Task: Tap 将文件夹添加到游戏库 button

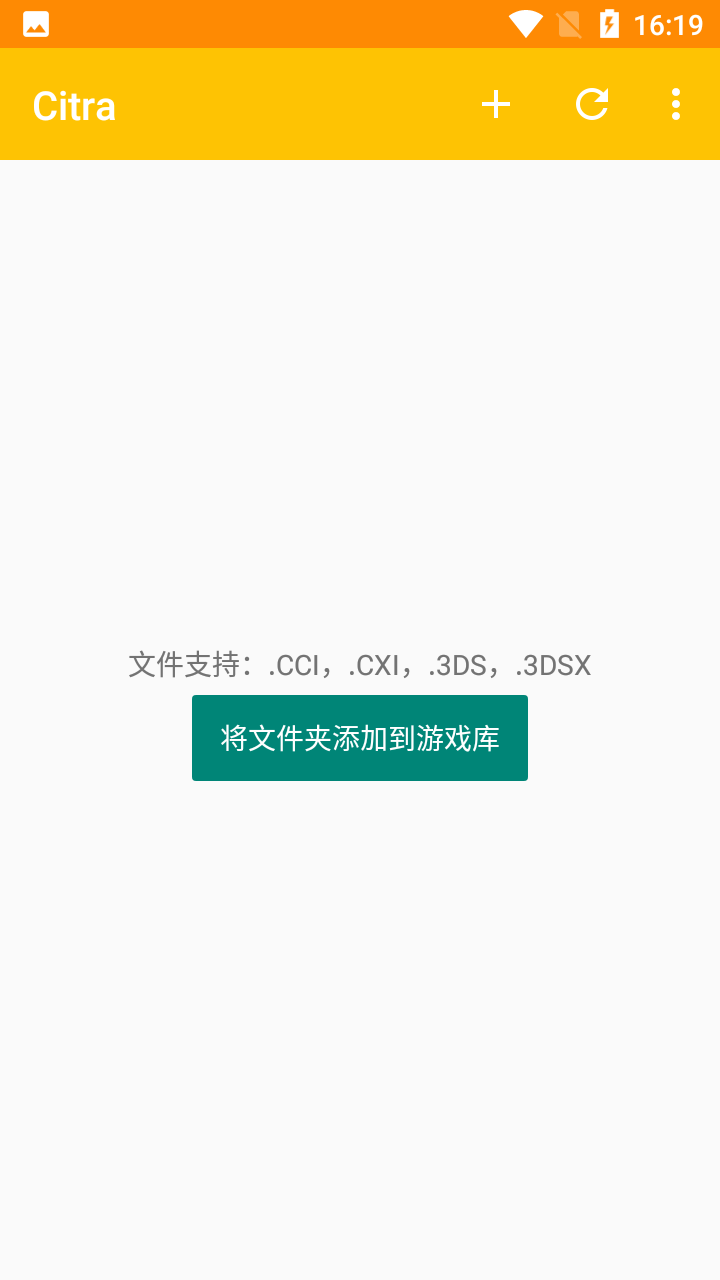Action: tap(360, 737)
